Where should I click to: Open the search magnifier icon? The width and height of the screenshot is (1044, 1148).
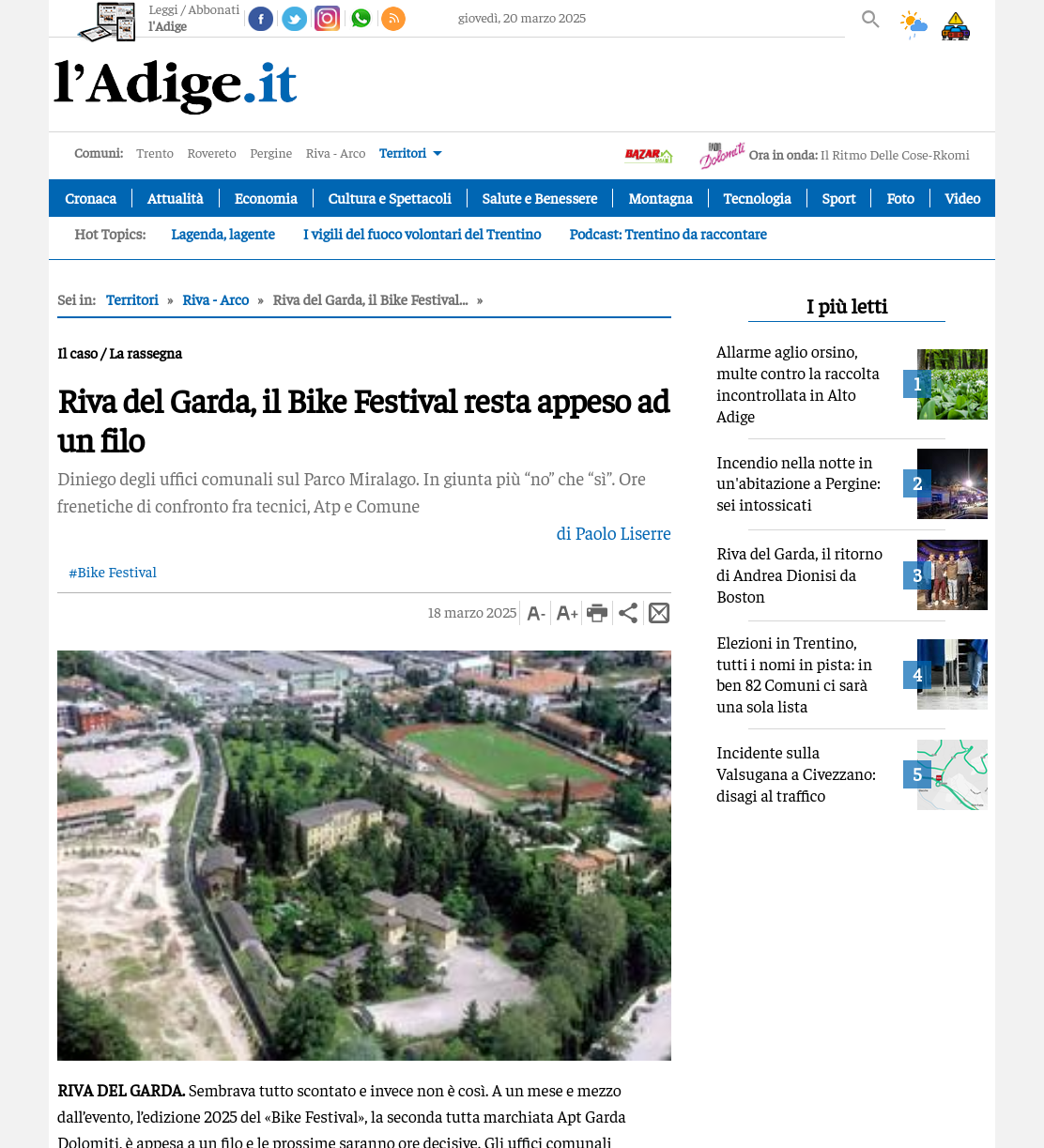870,19
